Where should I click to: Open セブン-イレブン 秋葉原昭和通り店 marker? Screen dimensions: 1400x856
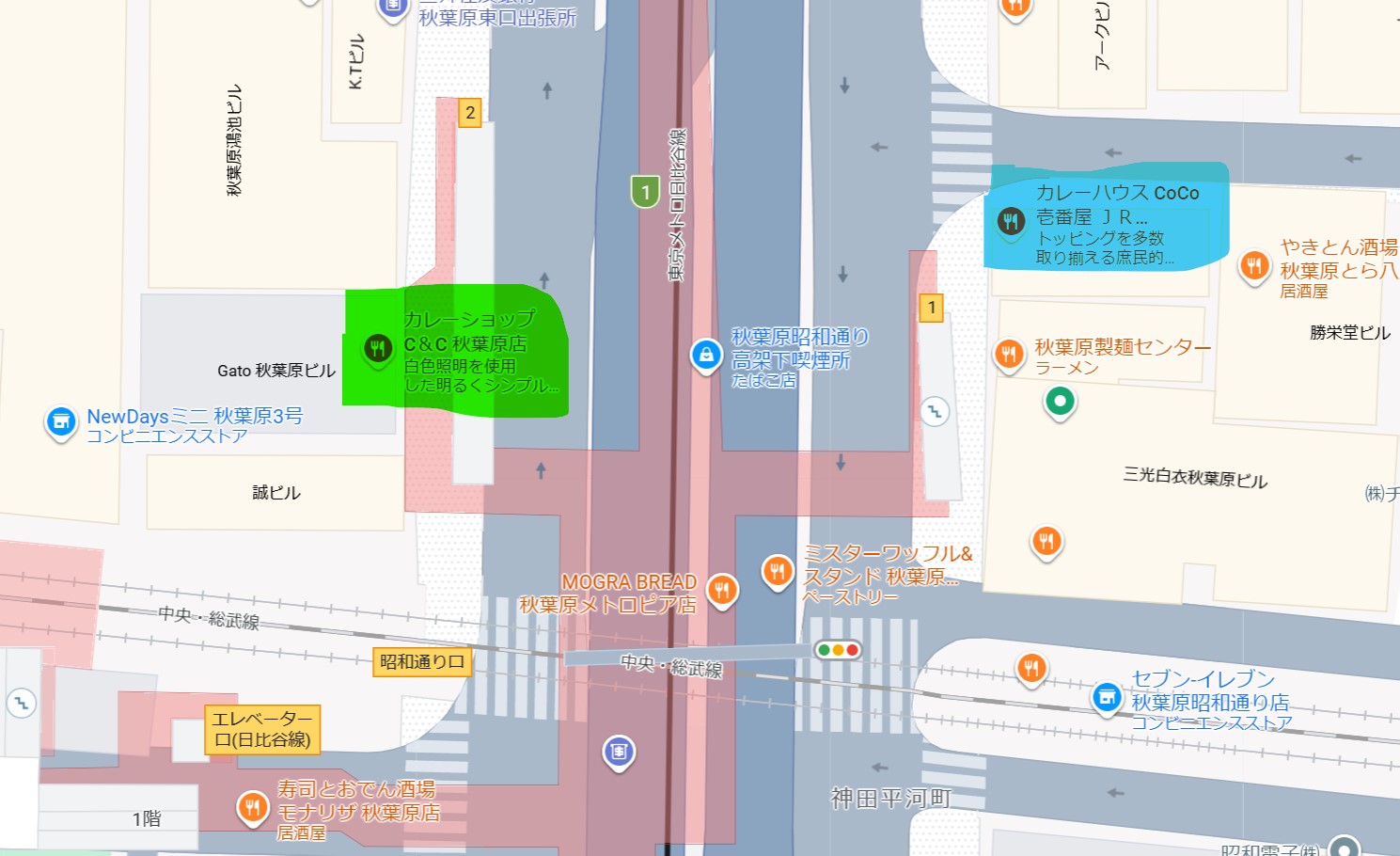1108,698
